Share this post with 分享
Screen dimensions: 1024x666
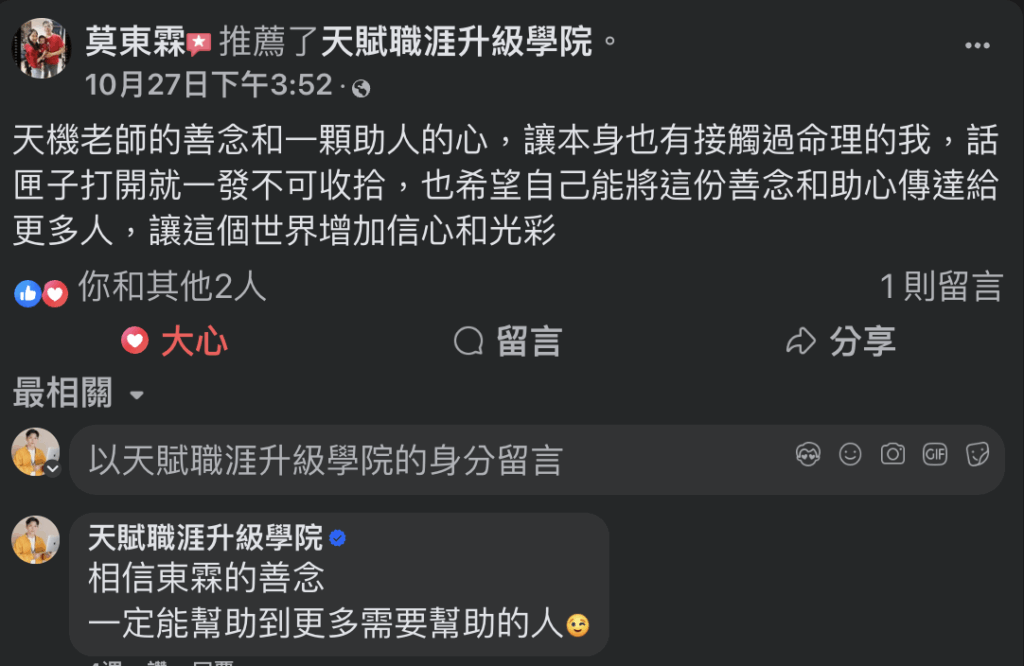[x=841, y=342]
